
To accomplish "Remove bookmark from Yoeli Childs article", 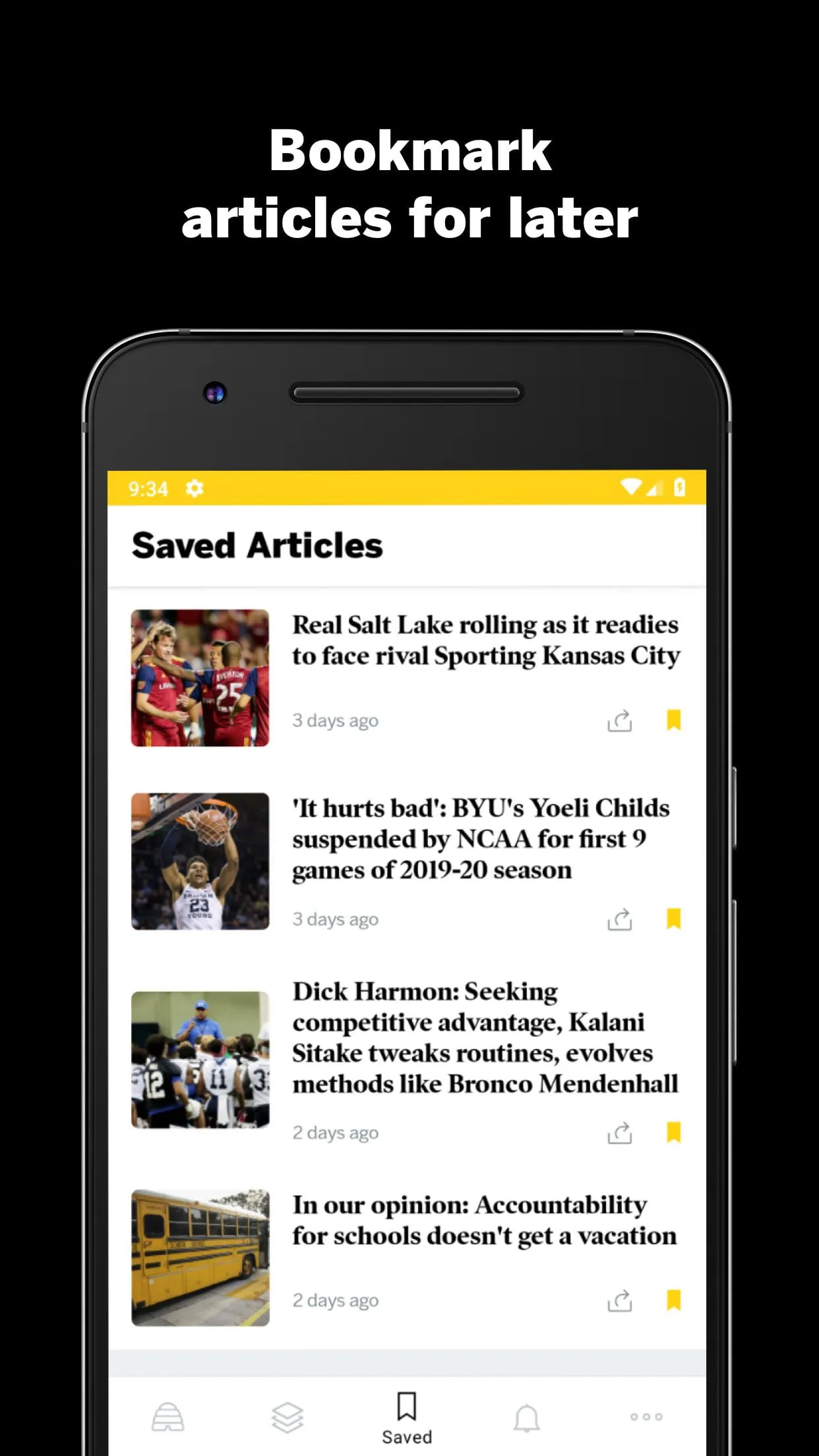I will [674, 918].
